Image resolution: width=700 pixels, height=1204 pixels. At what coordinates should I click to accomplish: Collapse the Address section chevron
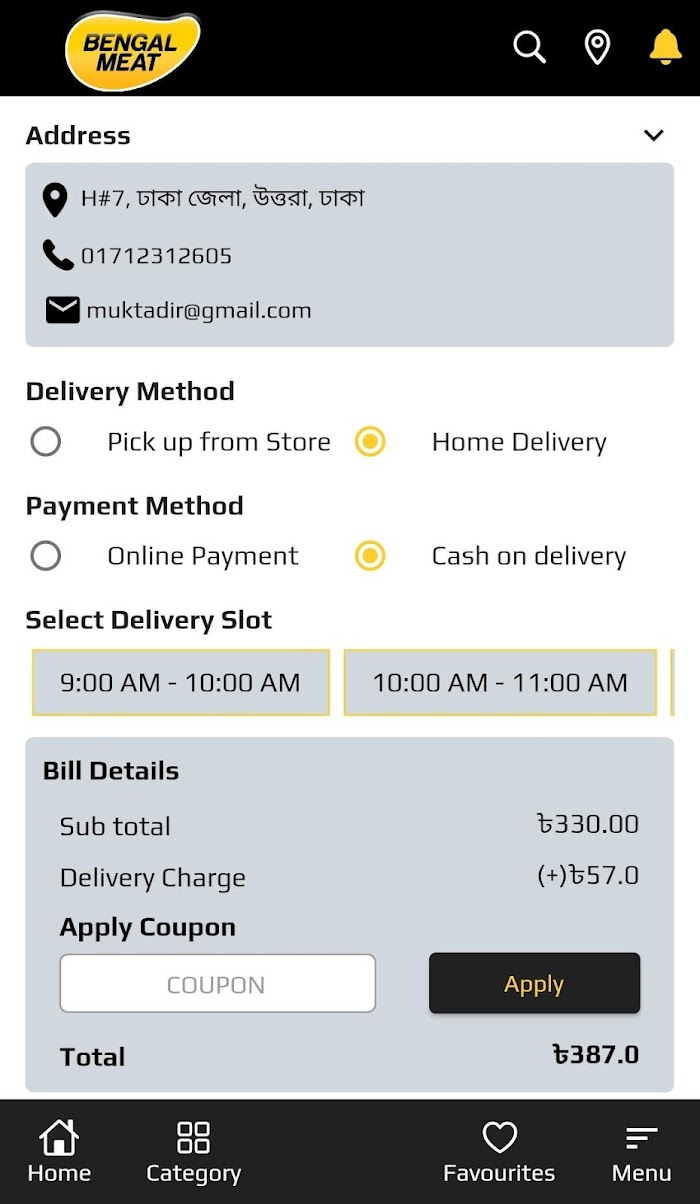[654, 135]
